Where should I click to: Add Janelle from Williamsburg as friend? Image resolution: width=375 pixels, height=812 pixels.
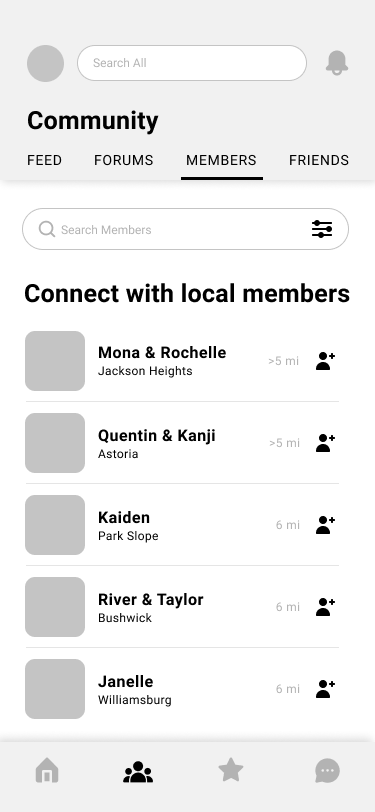(325, 689)
